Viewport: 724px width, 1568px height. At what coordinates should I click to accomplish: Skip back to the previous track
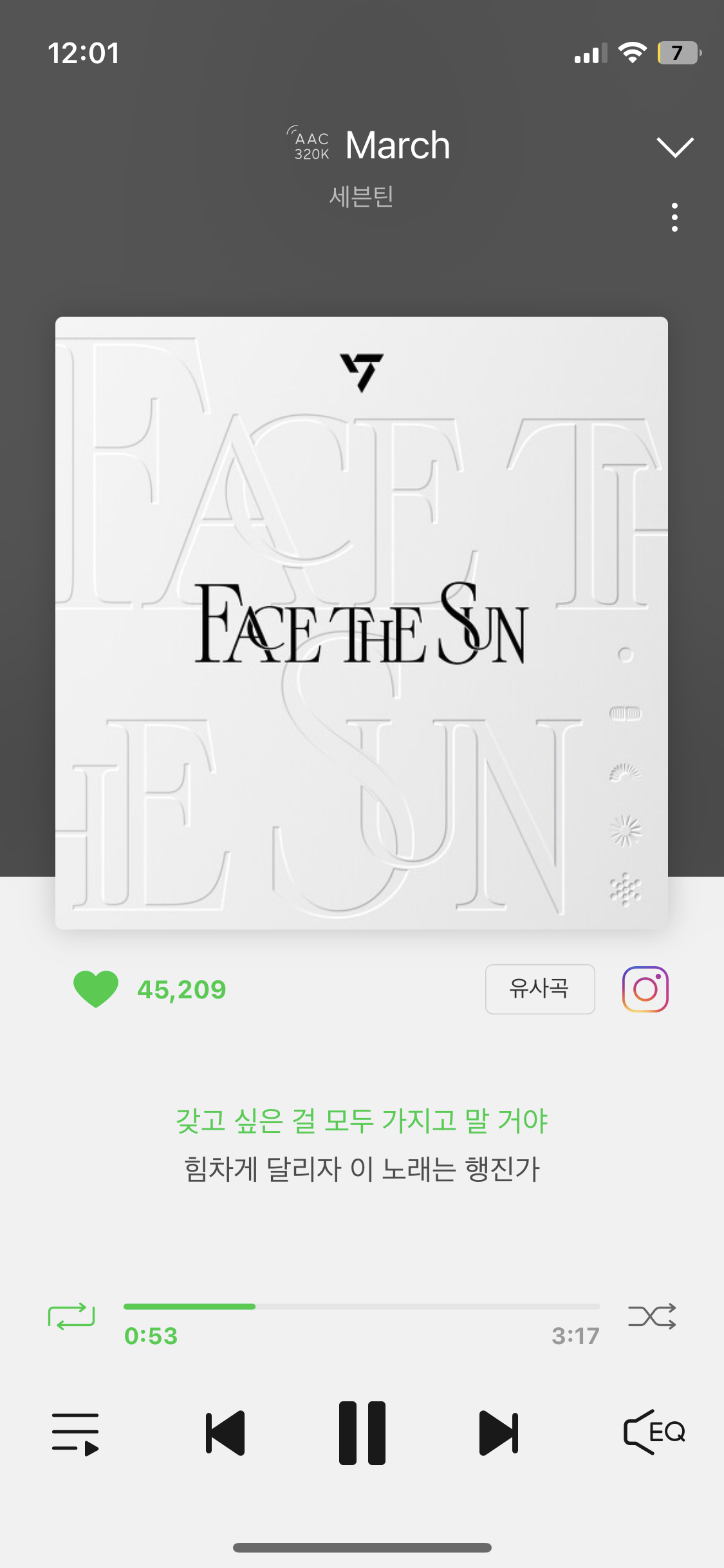point(225,1433)
